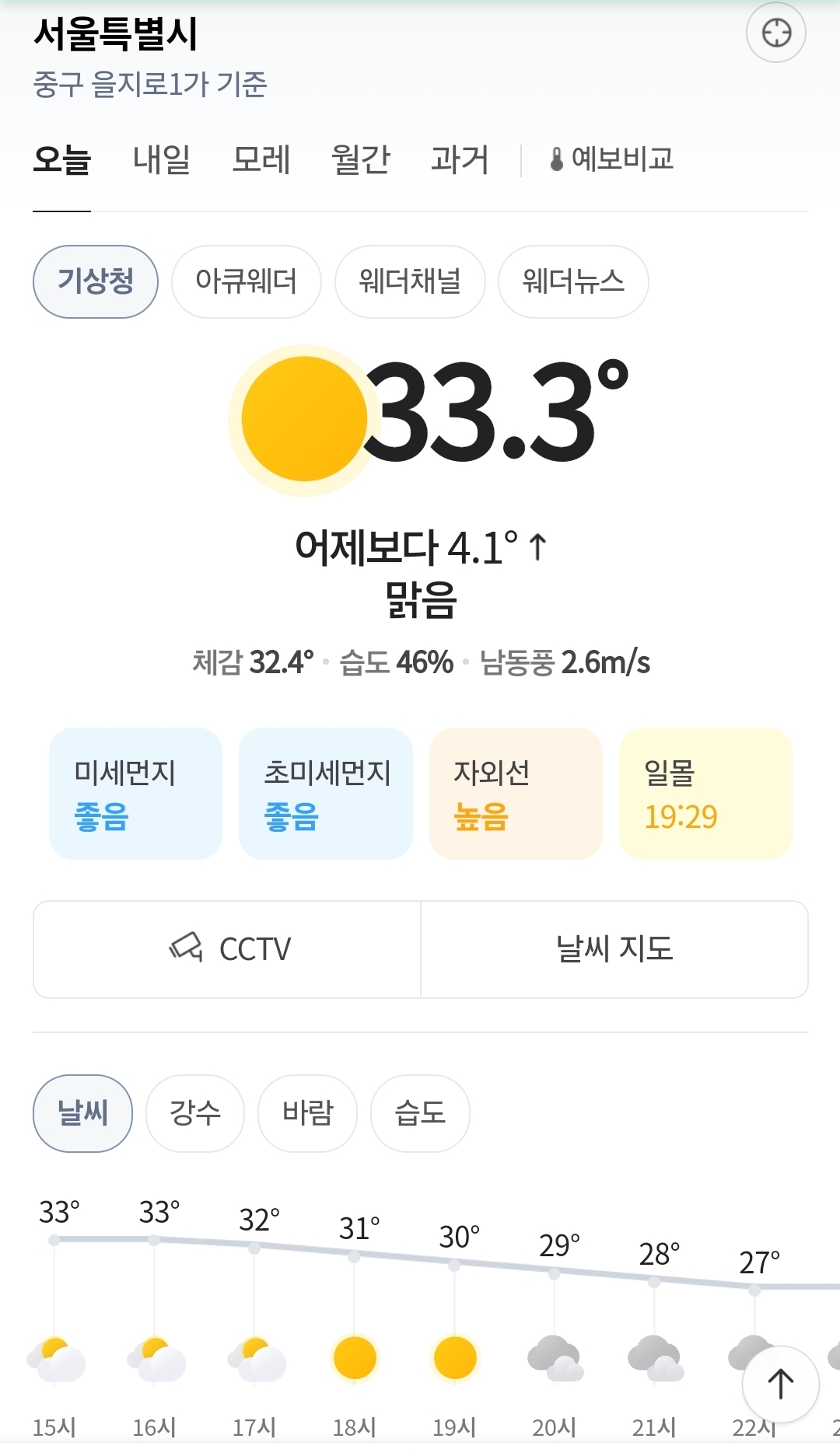The height and width of the screenshot is (1456, 840).
Task: Tap the scroll-to-top arrow button
Action: click(x=780, y=1384)
